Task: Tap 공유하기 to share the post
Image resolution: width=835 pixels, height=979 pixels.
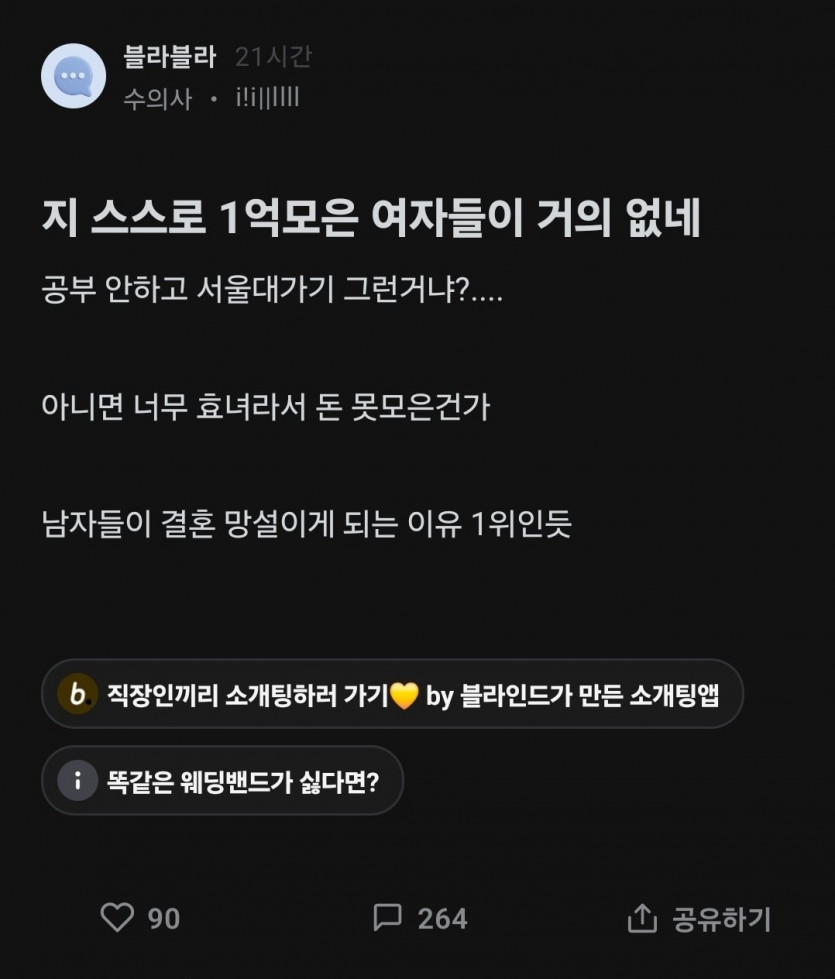Action: 699,918
